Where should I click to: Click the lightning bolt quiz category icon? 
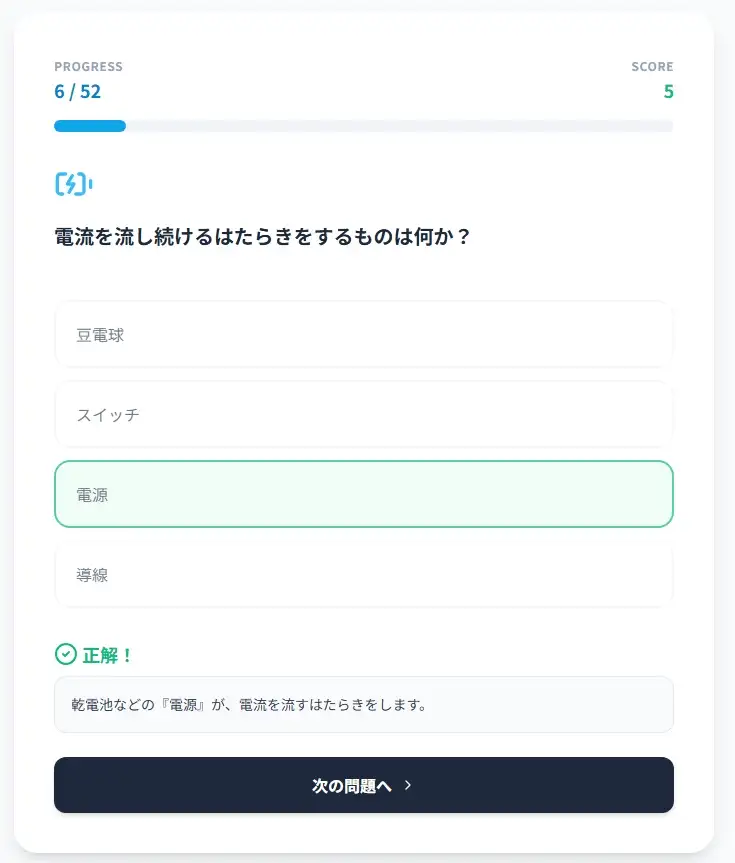click(72, 184)
